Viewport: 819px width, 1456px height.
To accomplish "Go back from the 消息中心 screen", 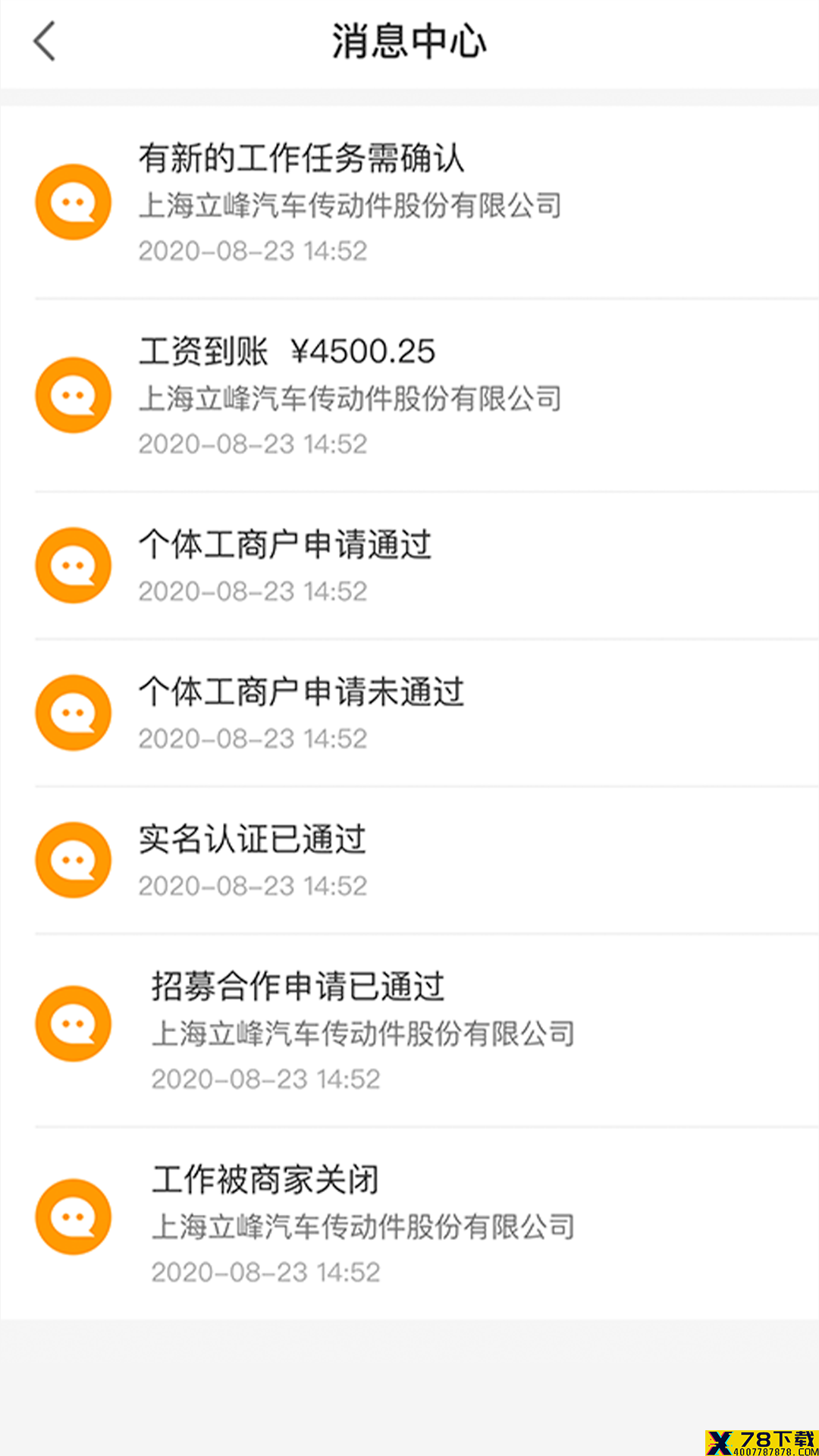I will click(45, 41).
